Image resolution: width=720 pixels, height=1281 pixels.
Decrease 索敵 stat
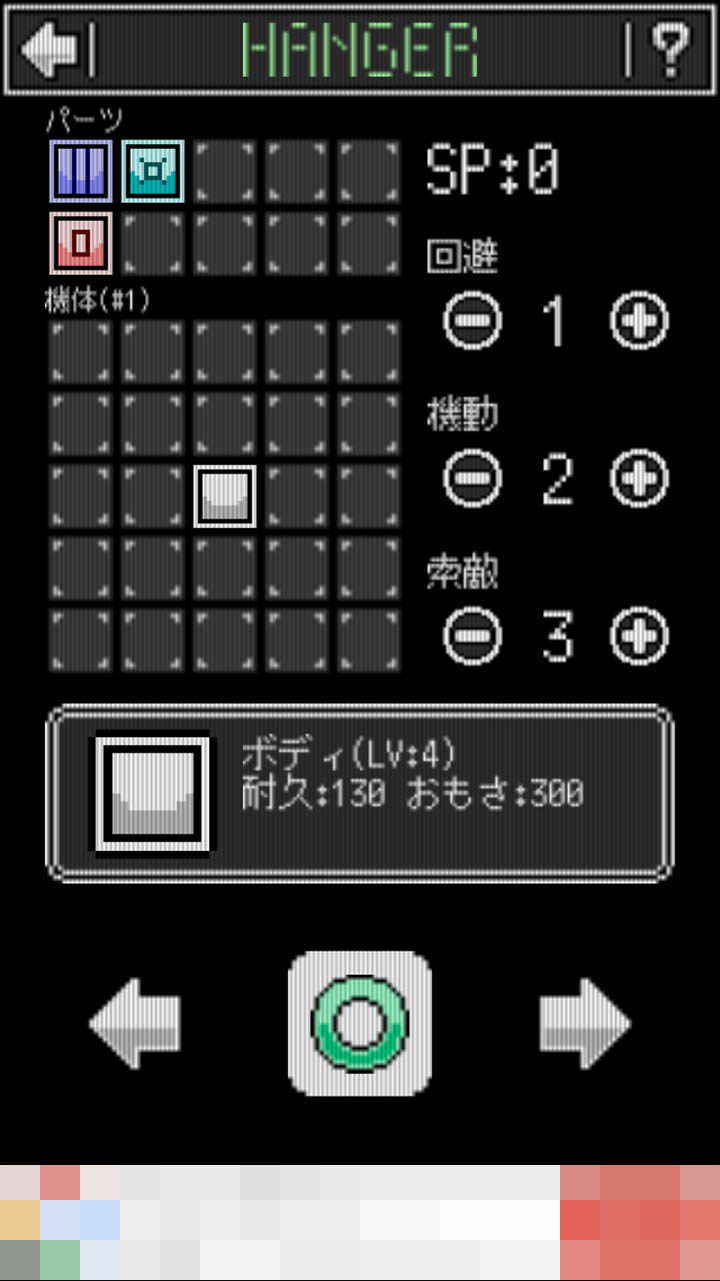(x=473, y=636)
